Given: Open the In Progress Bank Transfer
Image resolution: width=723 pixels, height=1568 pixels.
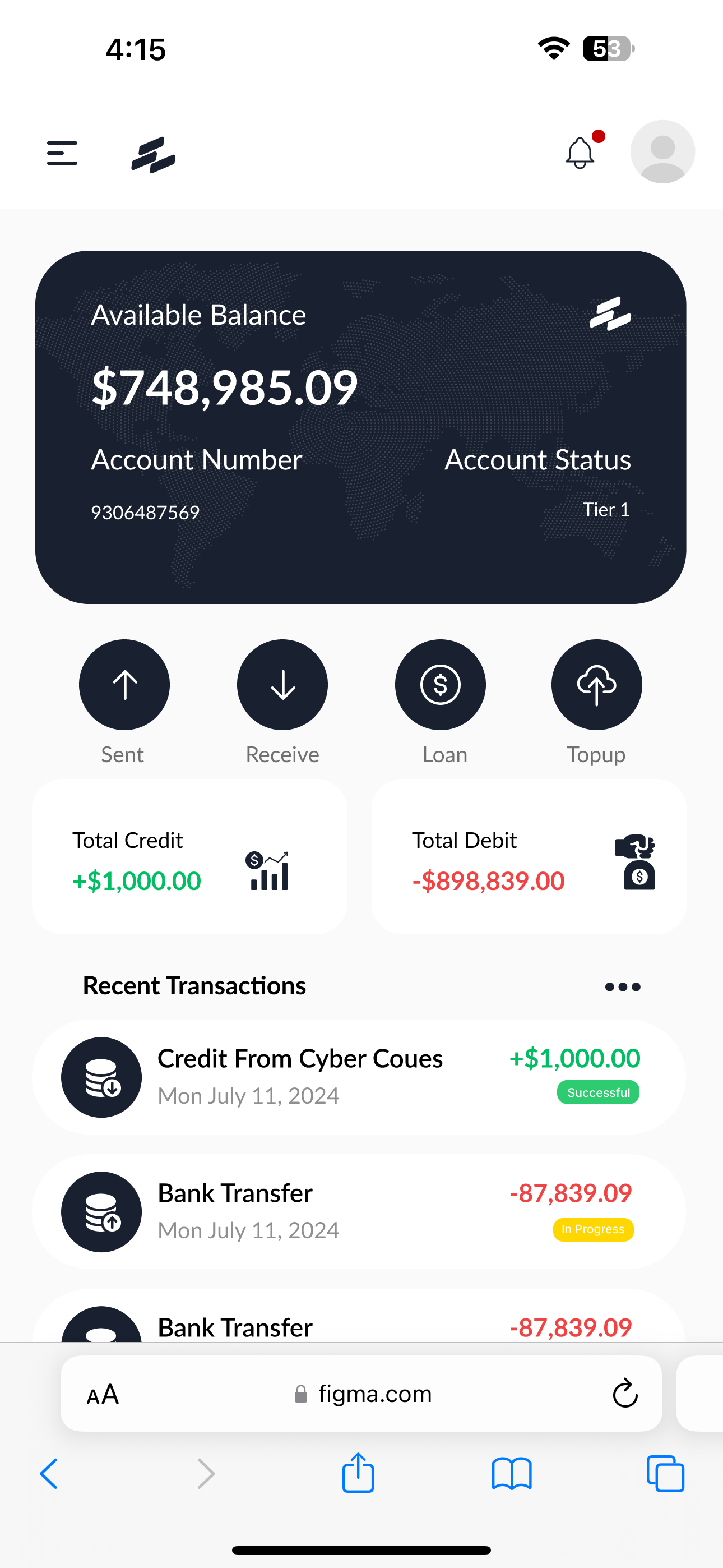Looking at the screenshot, I should click(359, 1211).
